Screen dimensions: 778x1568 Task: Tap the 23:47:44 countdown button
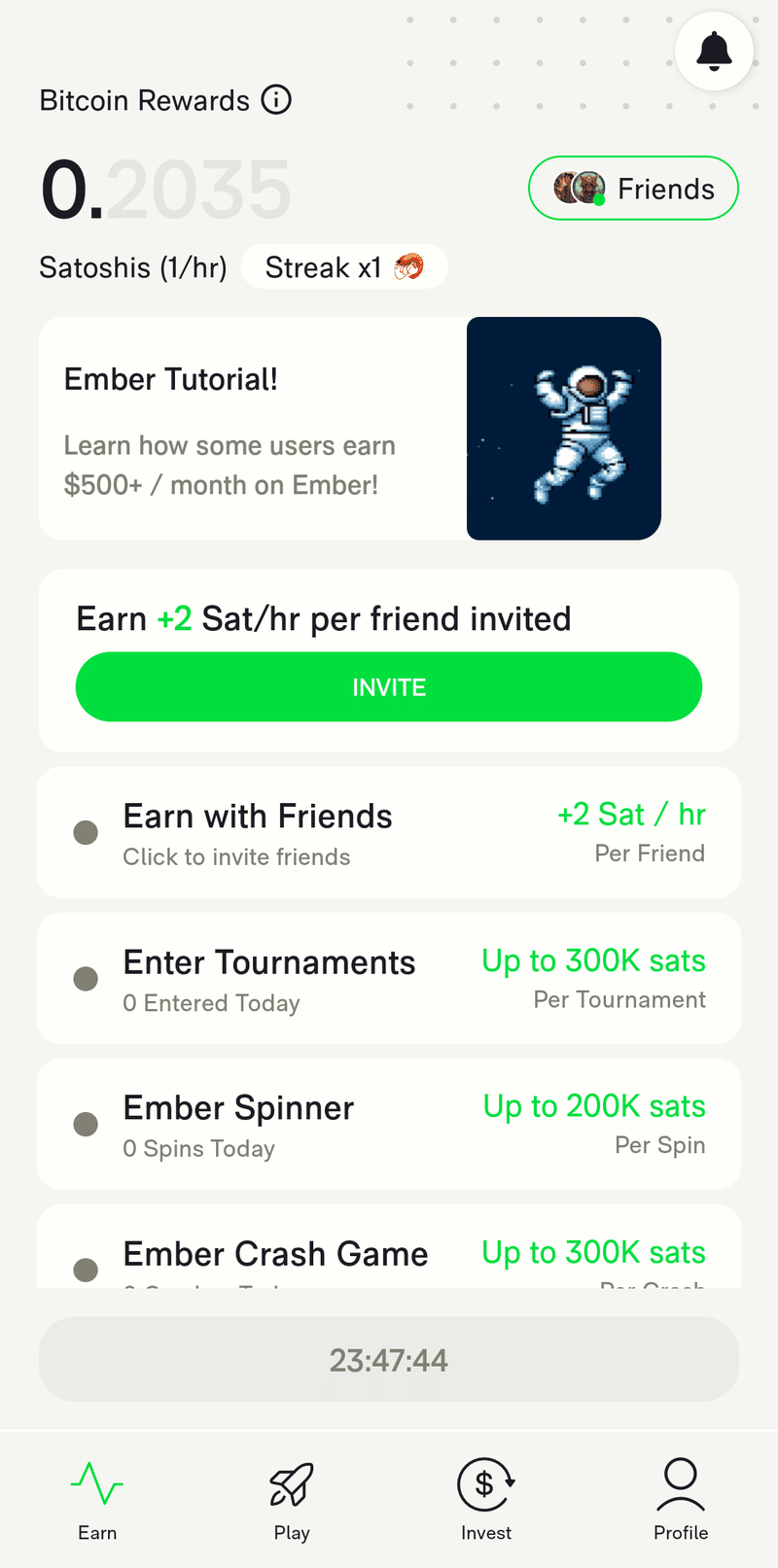click(x=389, y=1359)
